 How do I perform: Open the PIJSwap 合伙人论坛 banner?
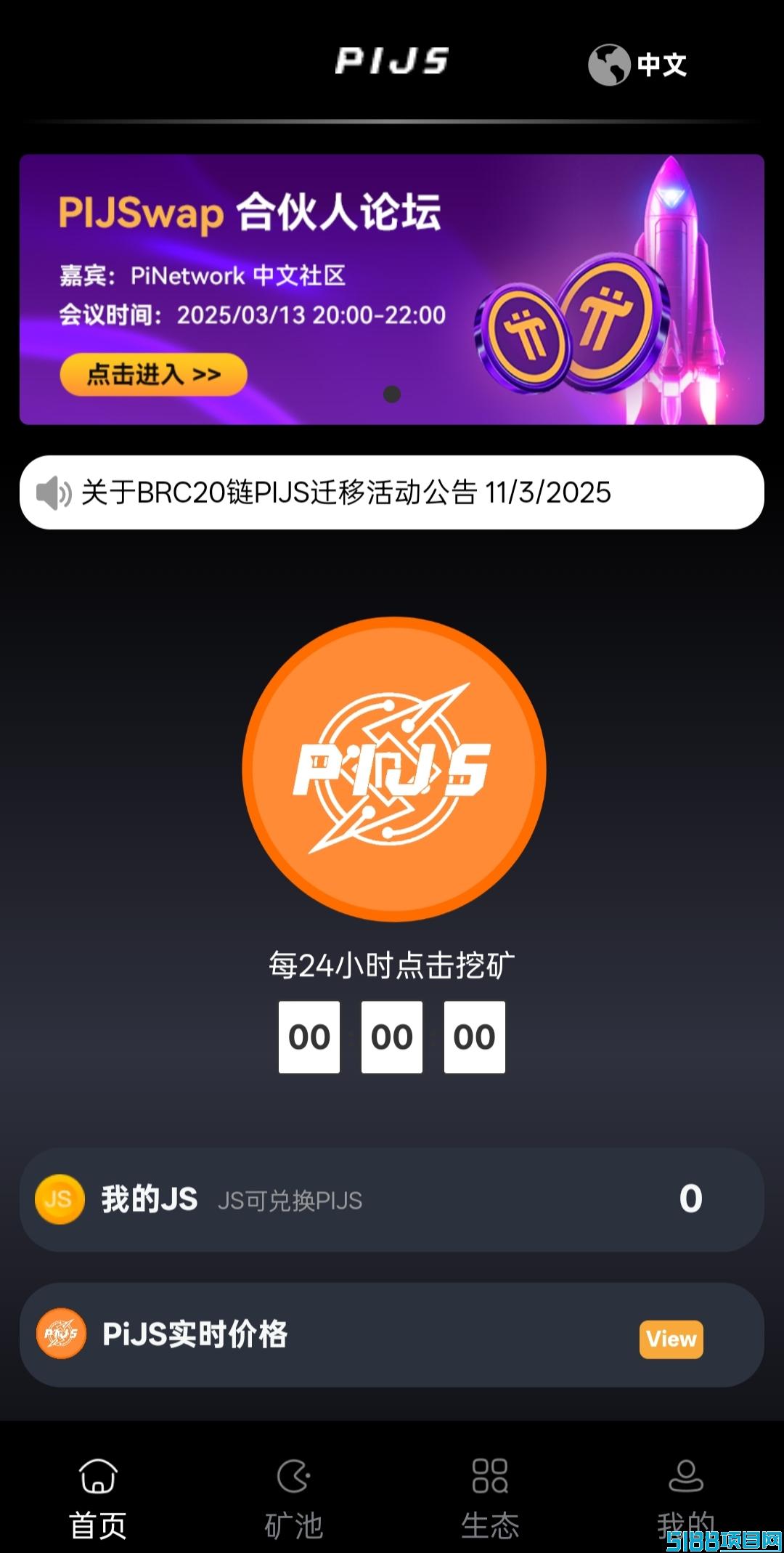pyautogui.click(x=392, y=289)
